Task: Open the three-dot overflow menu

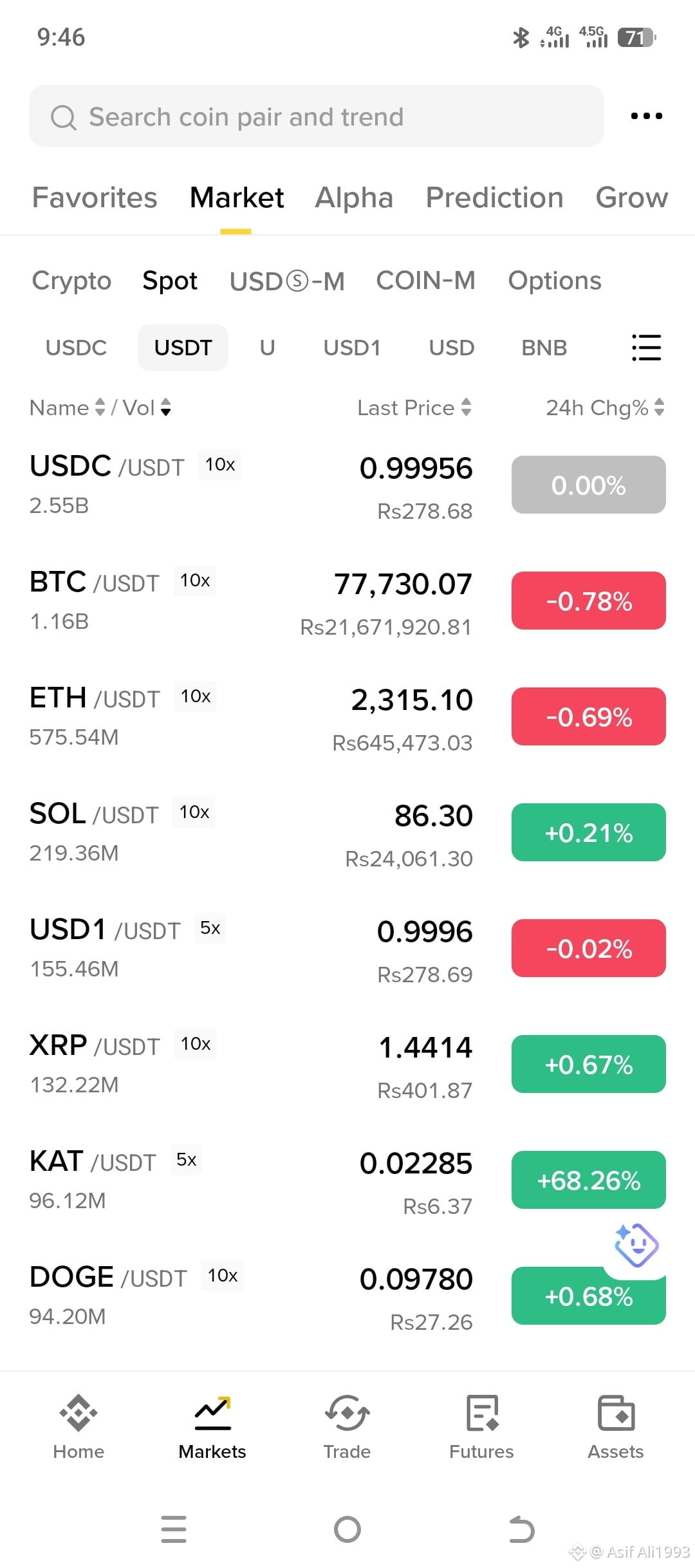Action: (x=646, y=116)
